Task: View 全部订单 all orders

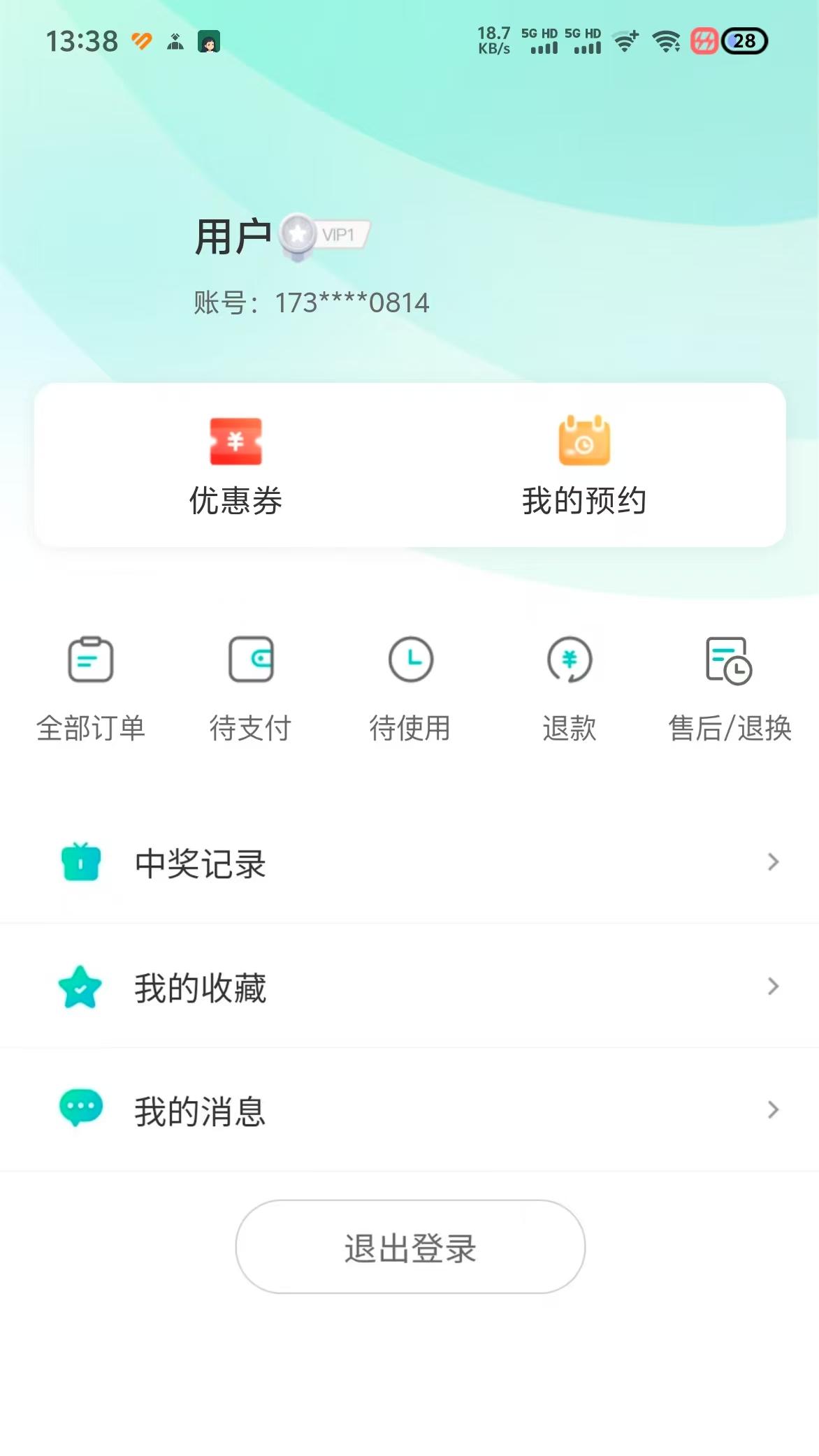Action: click(x=91, y=689)
